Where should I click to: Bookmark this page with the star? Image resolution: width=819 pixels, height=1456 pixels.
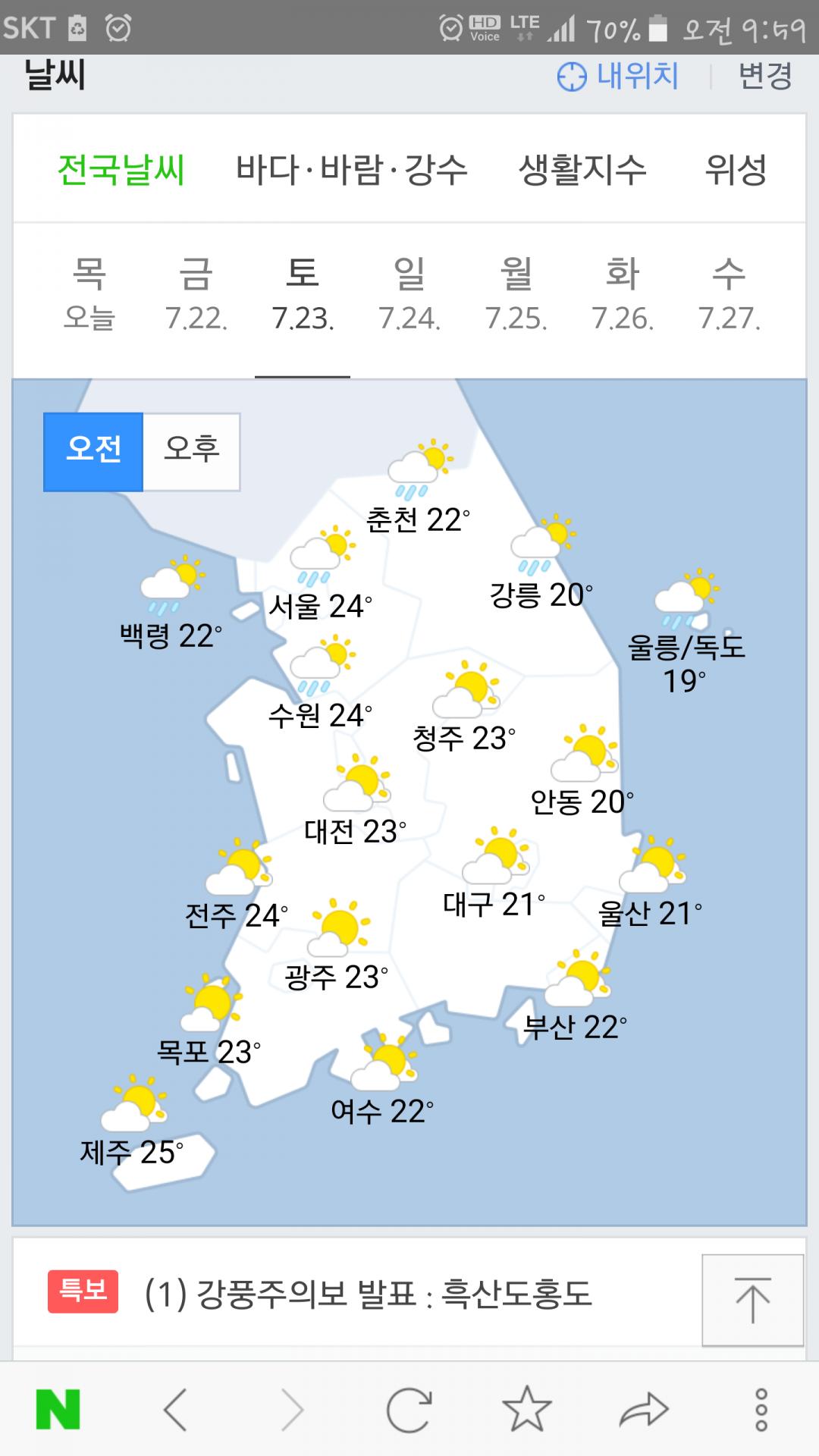526,1410
